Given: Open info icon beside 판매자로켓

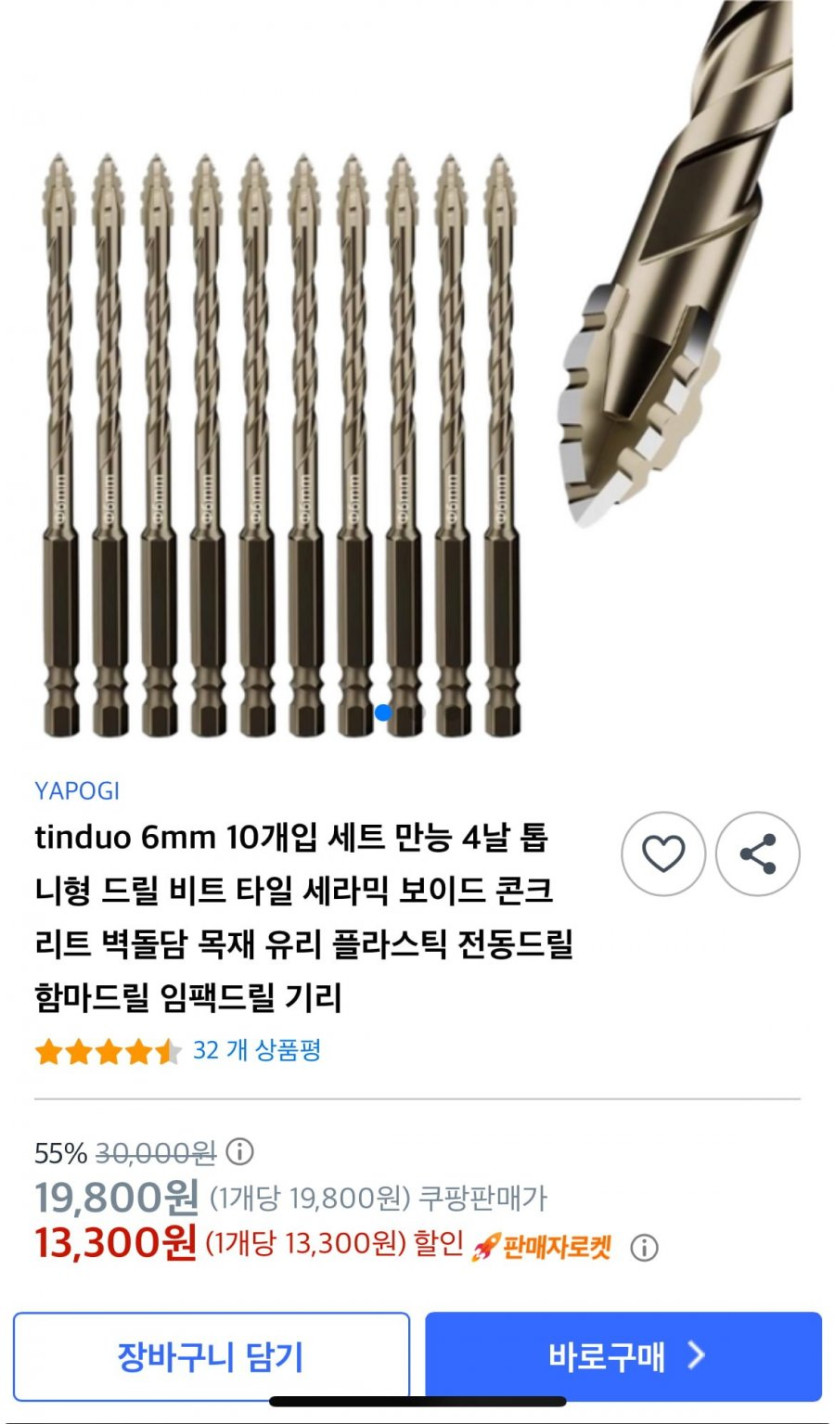Looking at the screenshot, I should coord(645,1247).
